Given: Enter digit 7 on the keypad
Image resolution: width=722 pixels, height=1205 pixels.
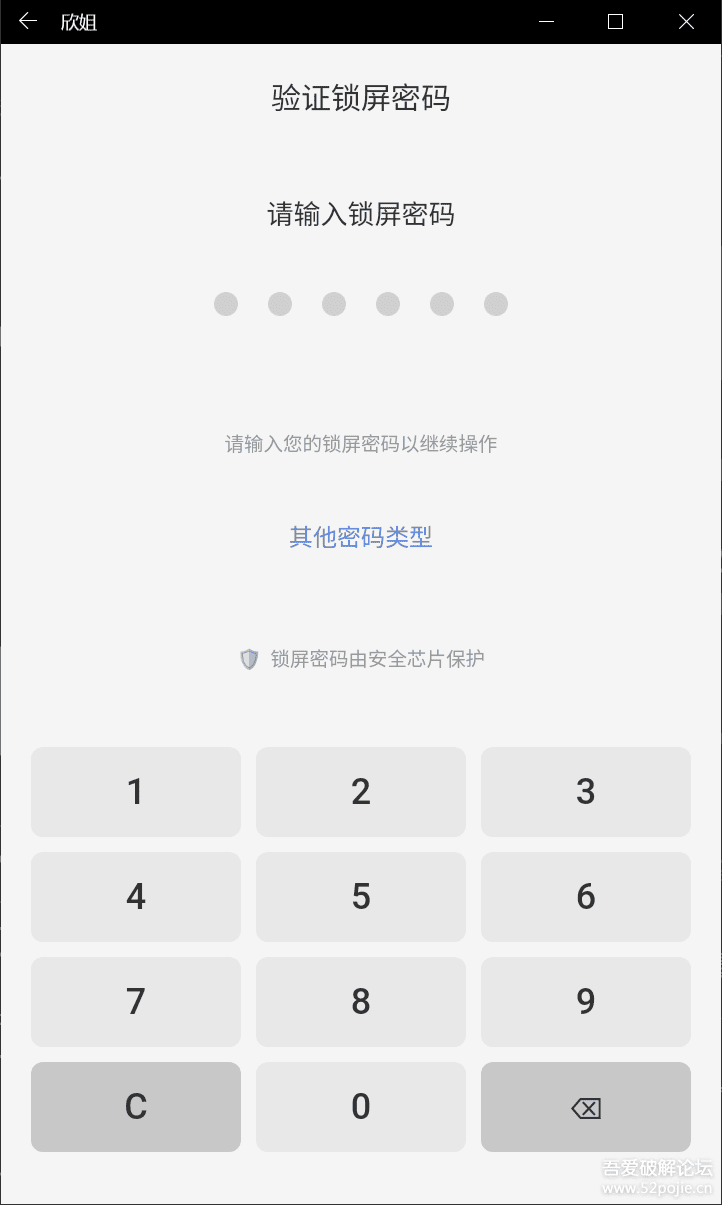Looking at the screenshot, I should pos(136,1002).
